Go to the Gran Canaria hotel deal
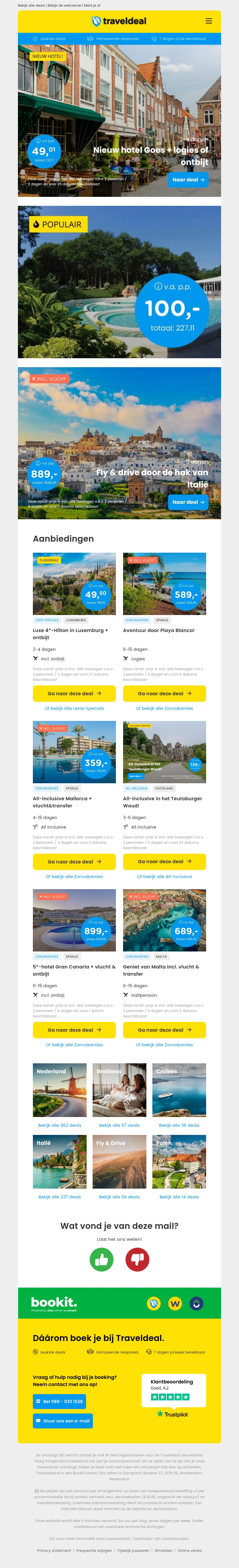The height and width of the screenshot is (1568, 239). pyautogui.click(x=74, y=1030)
